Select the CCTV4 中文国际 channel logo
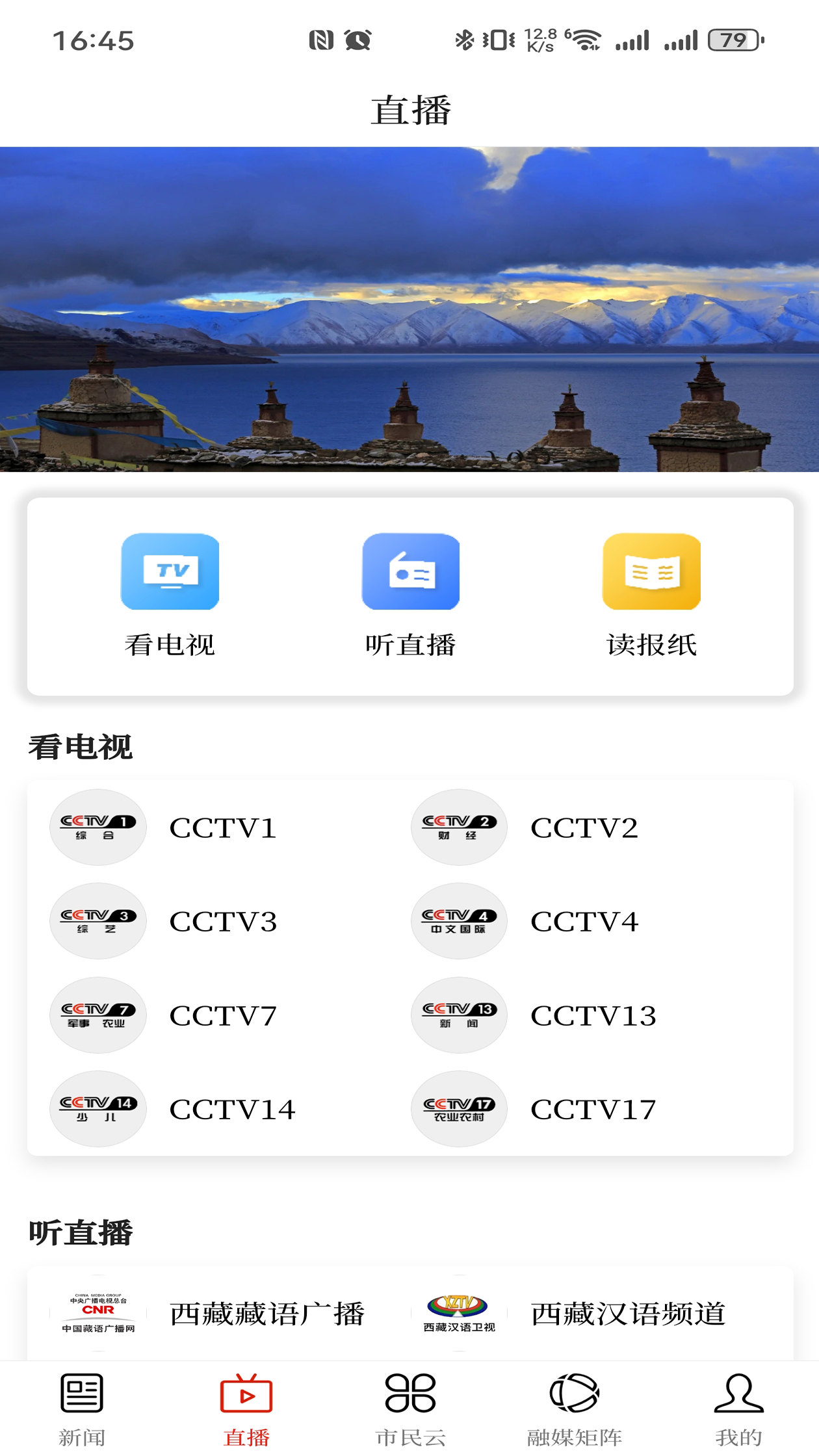Viewport: 819px width, 1456px height. coord(459,921)
